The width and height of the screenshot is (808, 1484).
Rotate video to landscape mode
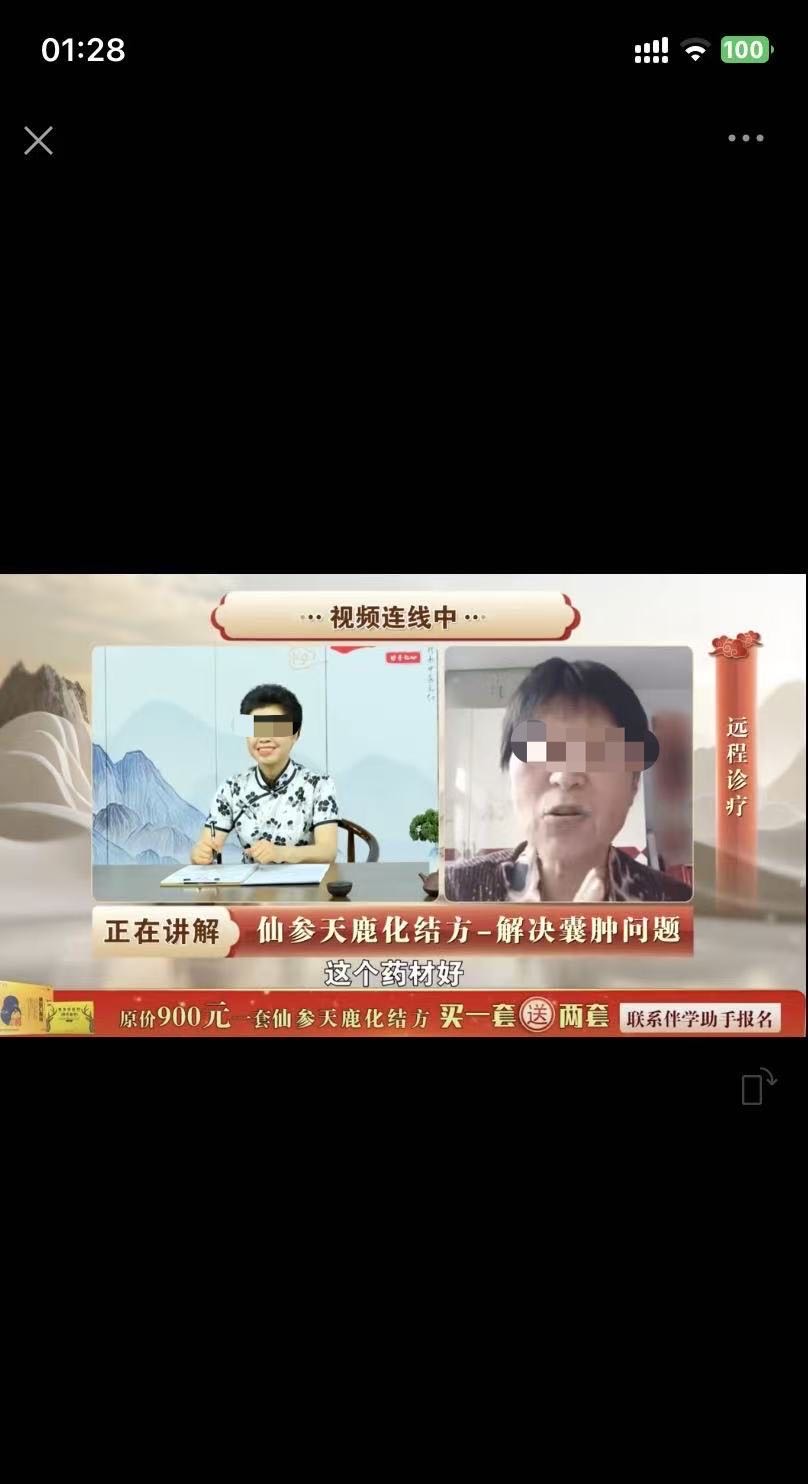759,1086
